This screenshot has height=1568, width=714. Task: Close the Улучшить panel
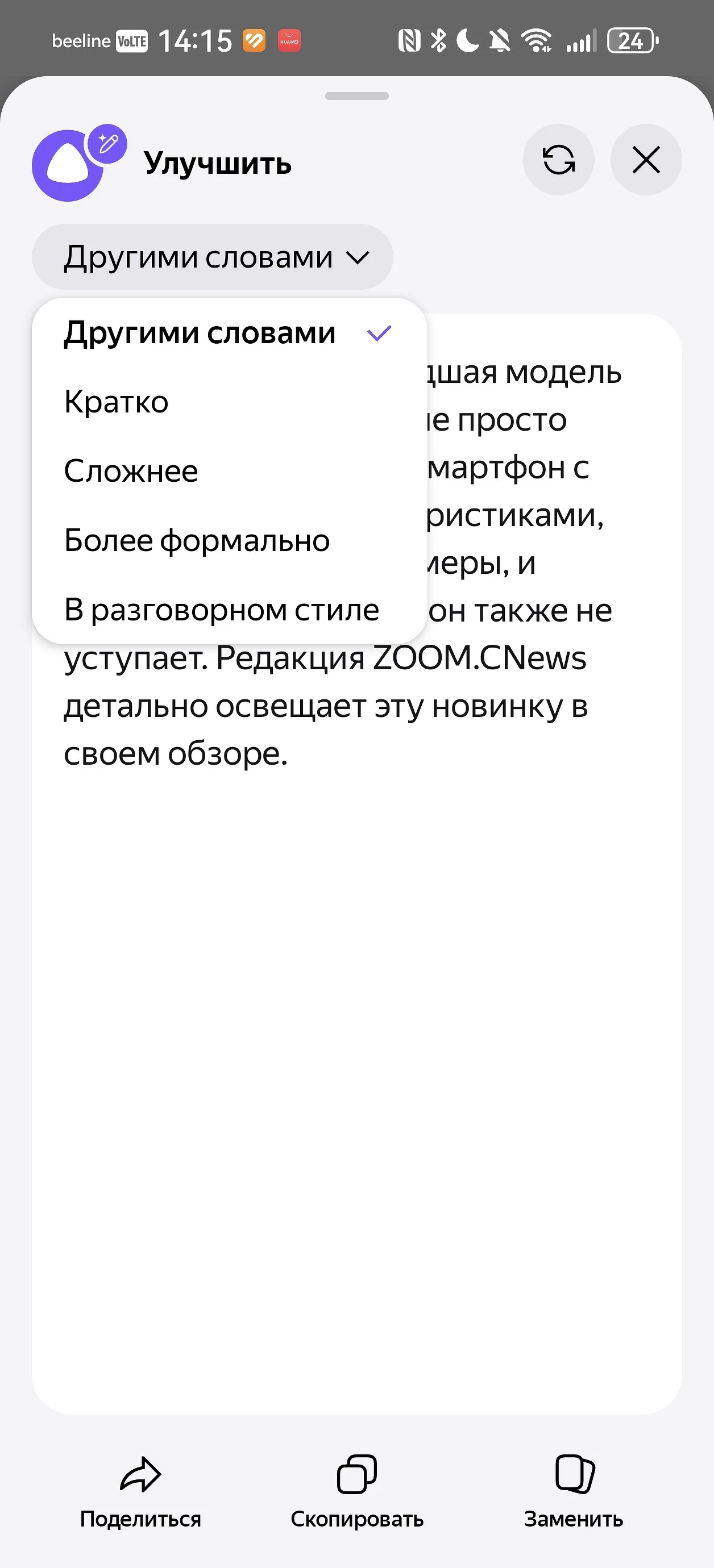646,160
